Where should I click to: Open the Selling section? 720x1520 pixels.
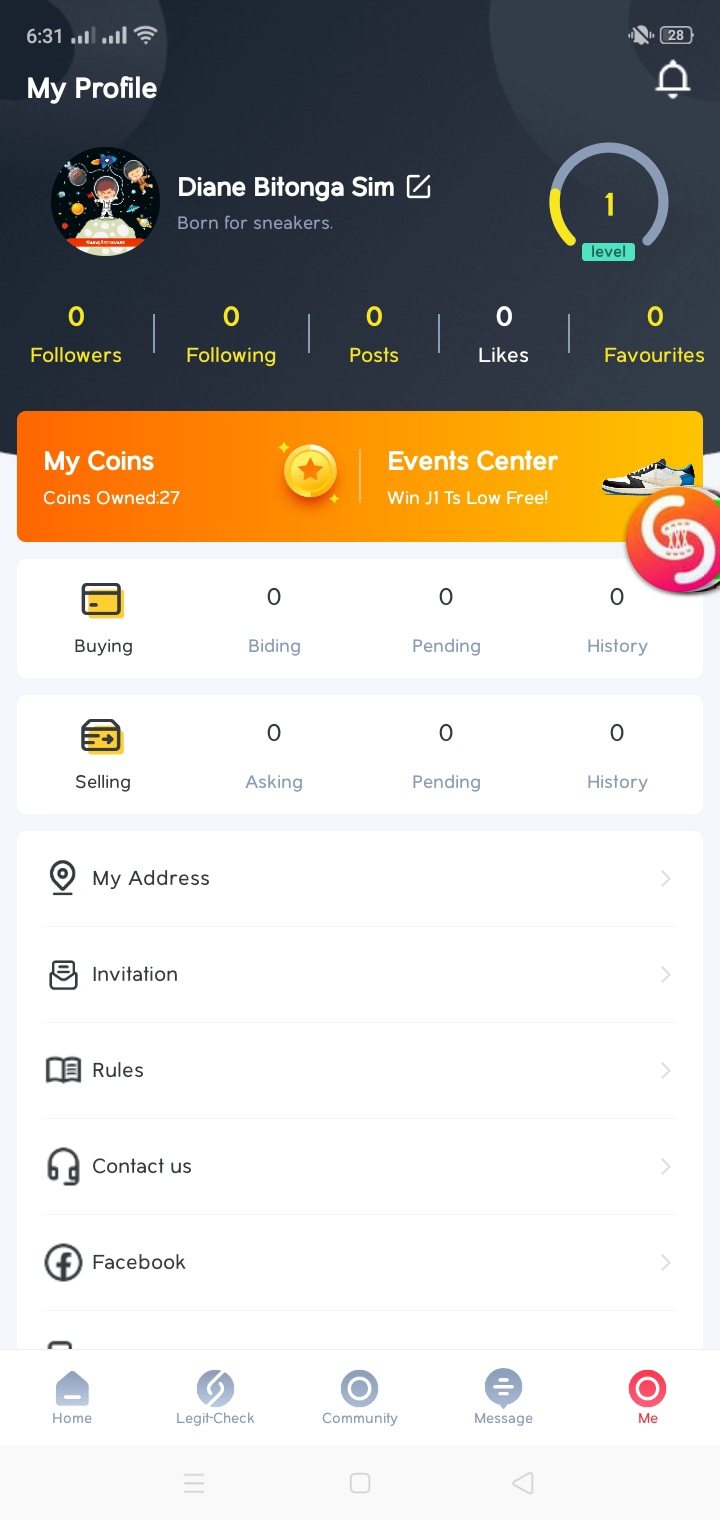point(103,754)
